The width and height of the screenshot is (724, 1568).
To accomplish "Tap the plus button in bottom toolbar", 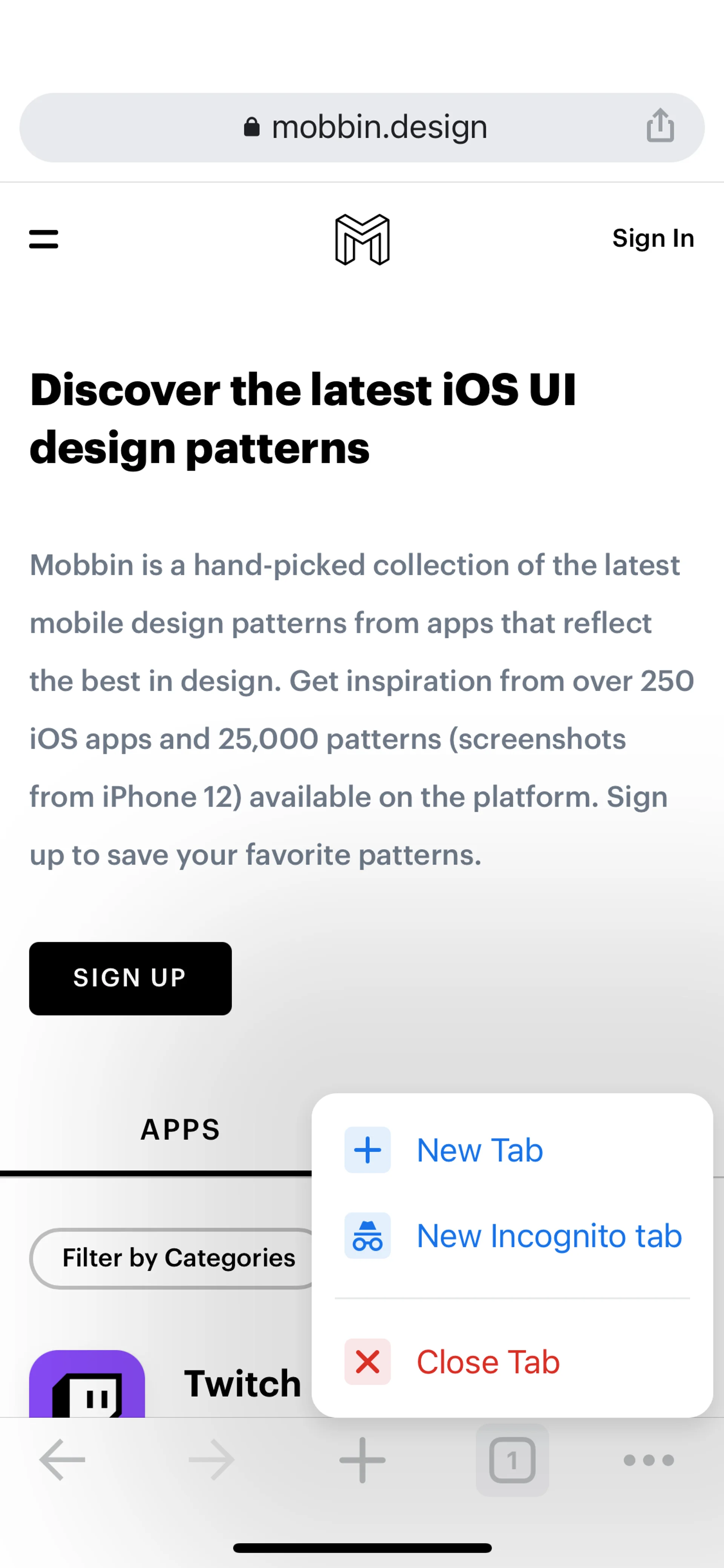I will [362, 1460].
